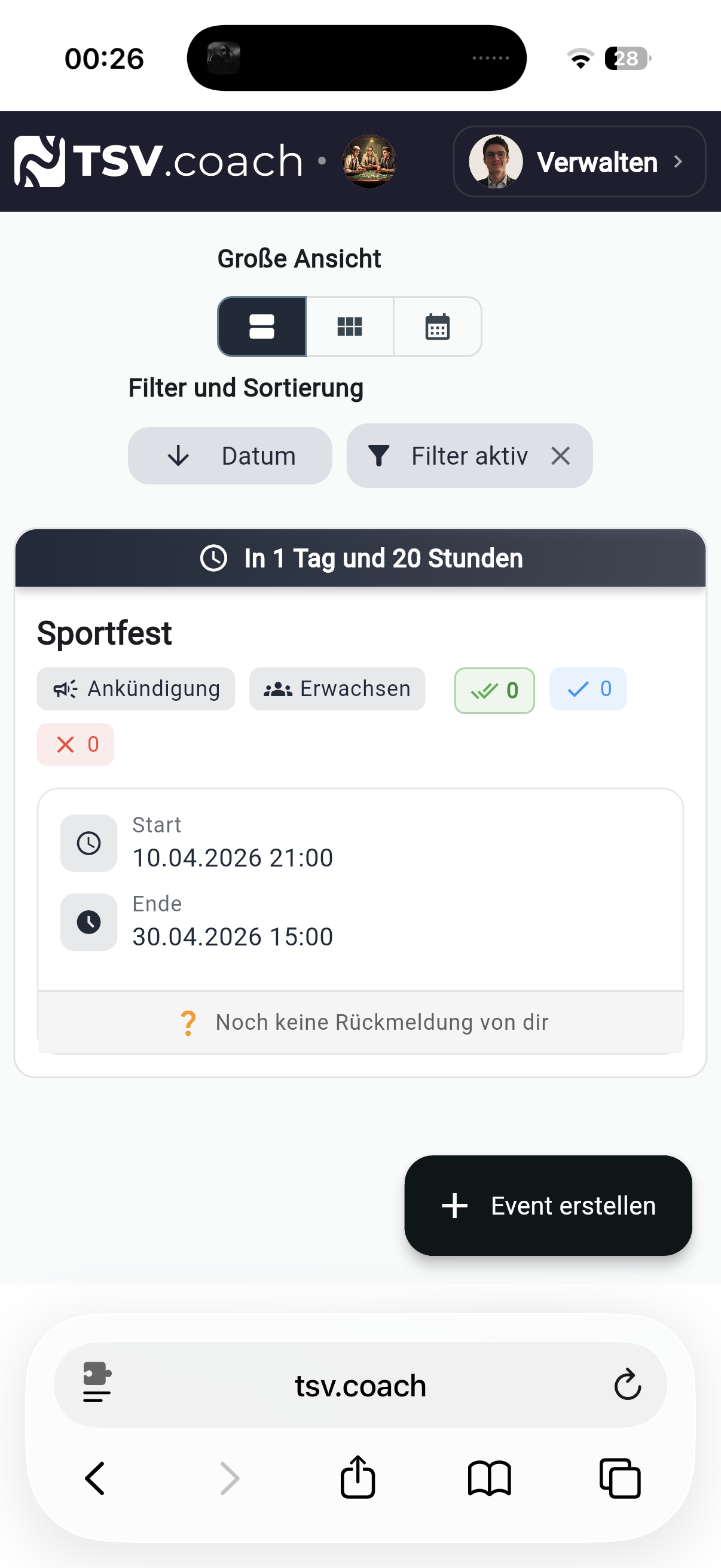Open the Filter und Sortierung section
The image size is (721, 1568).
(x=245, y=387)
